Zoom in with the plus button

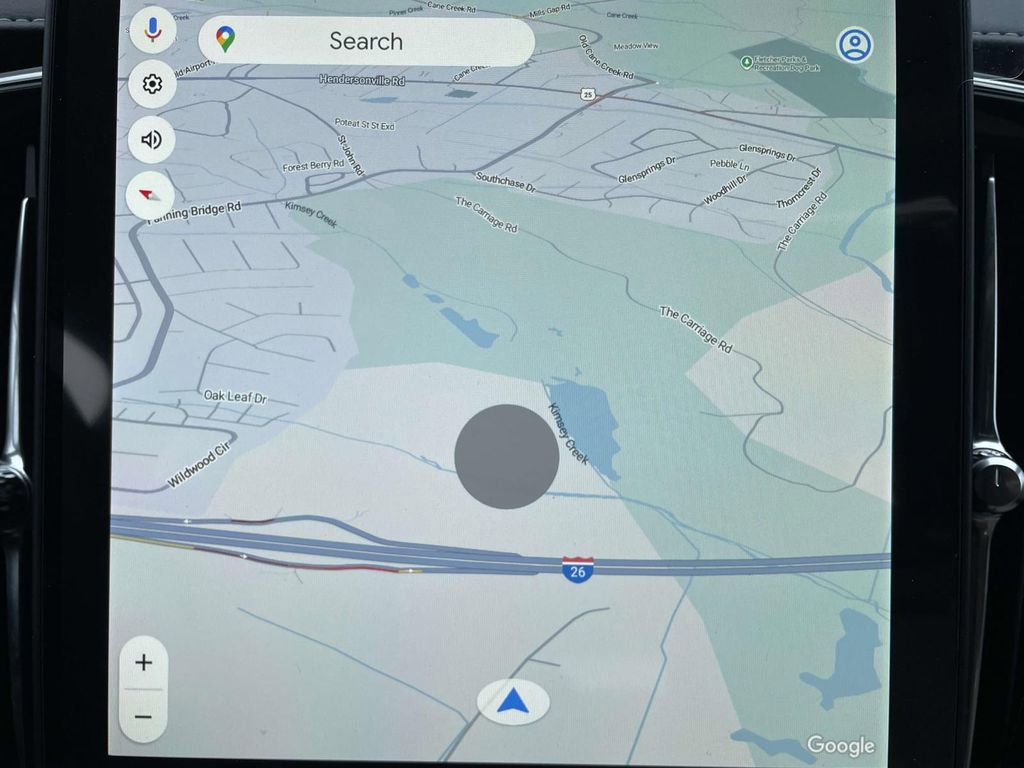pyautogui.click(x=144, y=662)
